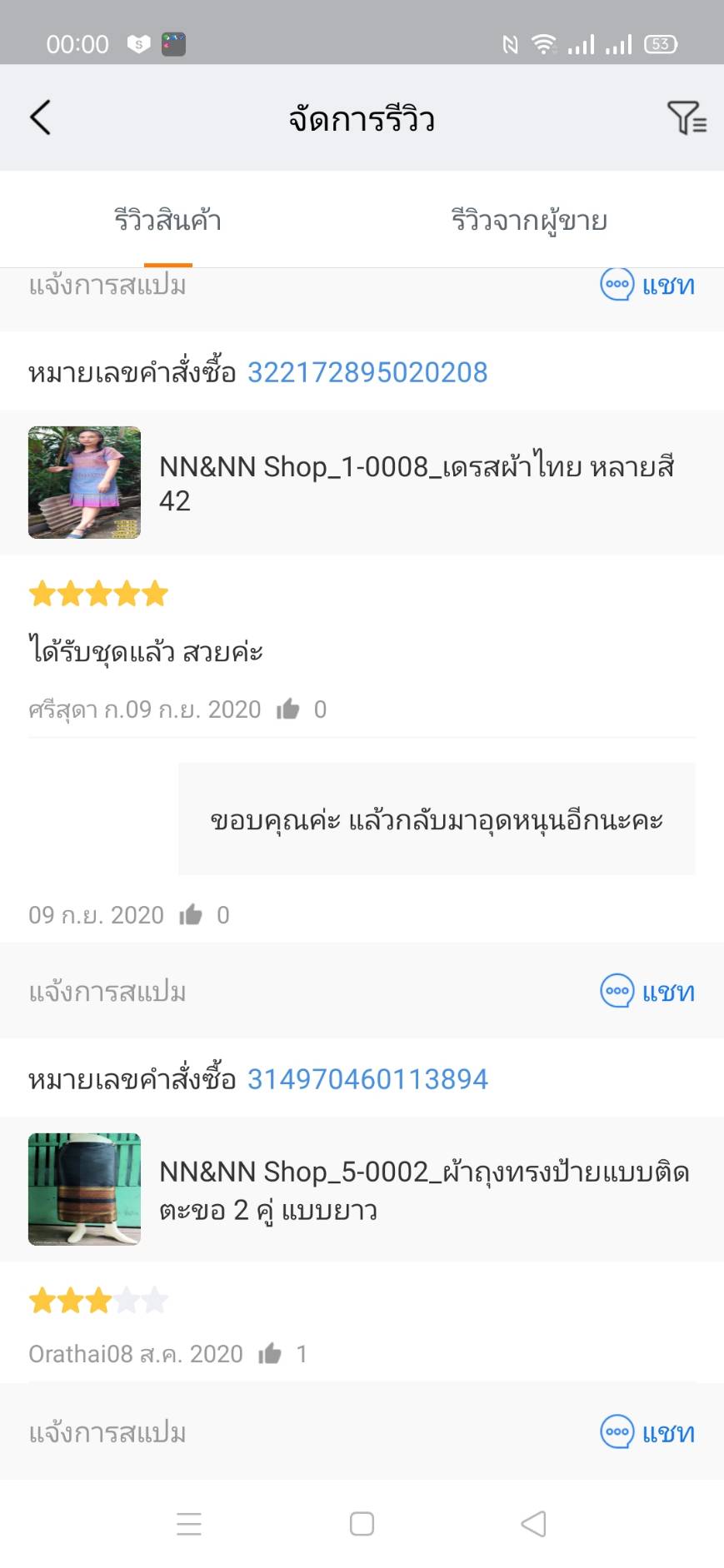Report Orathai's review as spam
The width and height of the screenshot is (724, 1568).
[107, 1432]
